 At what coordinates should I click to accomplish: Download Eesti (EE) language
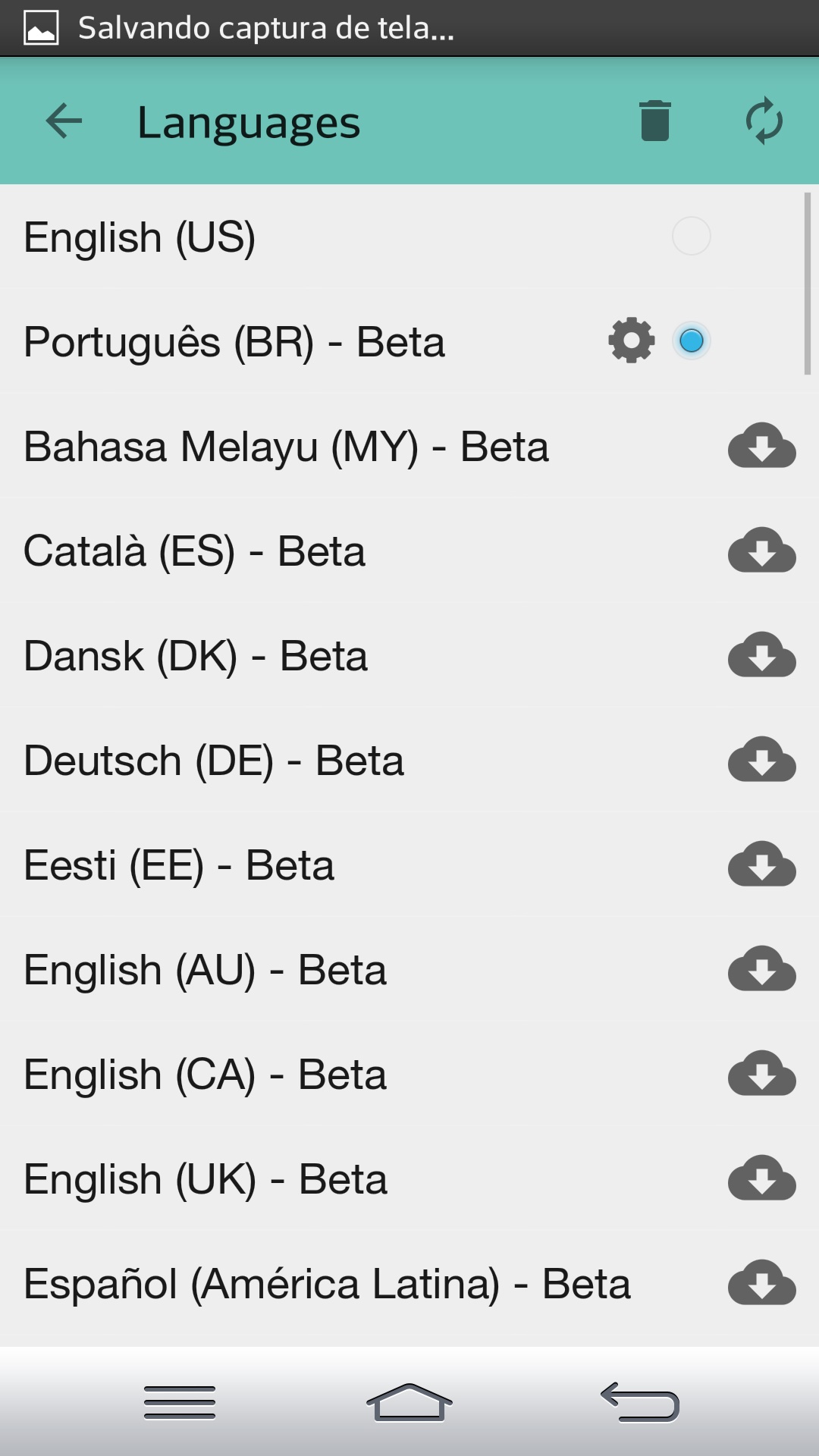(x=761, y=864)
